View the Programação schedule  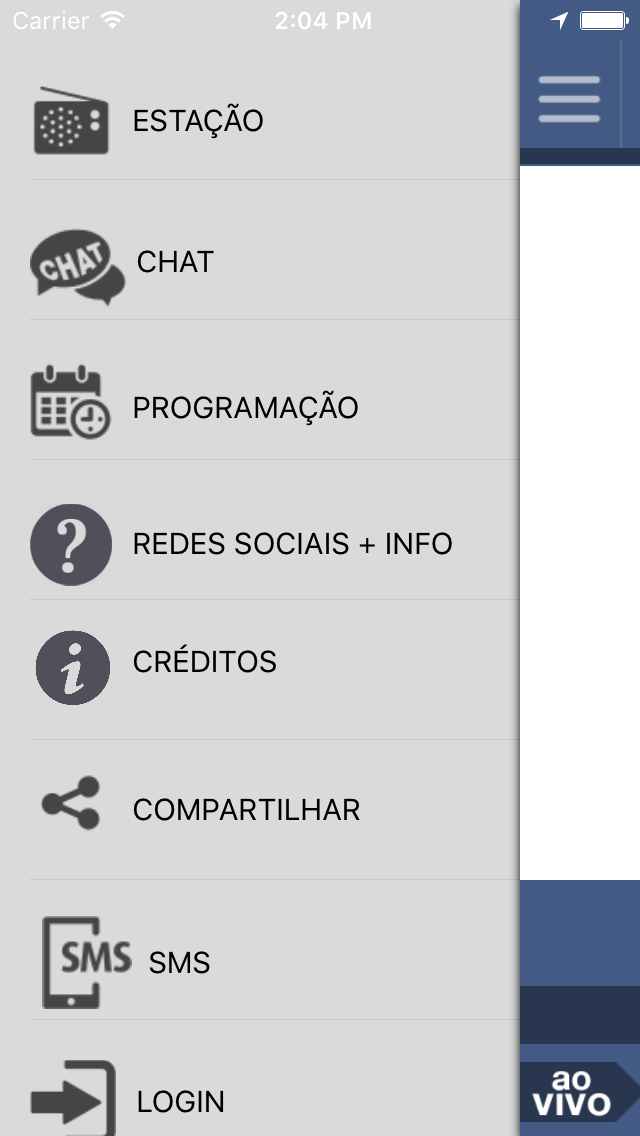tap(259, 406)
